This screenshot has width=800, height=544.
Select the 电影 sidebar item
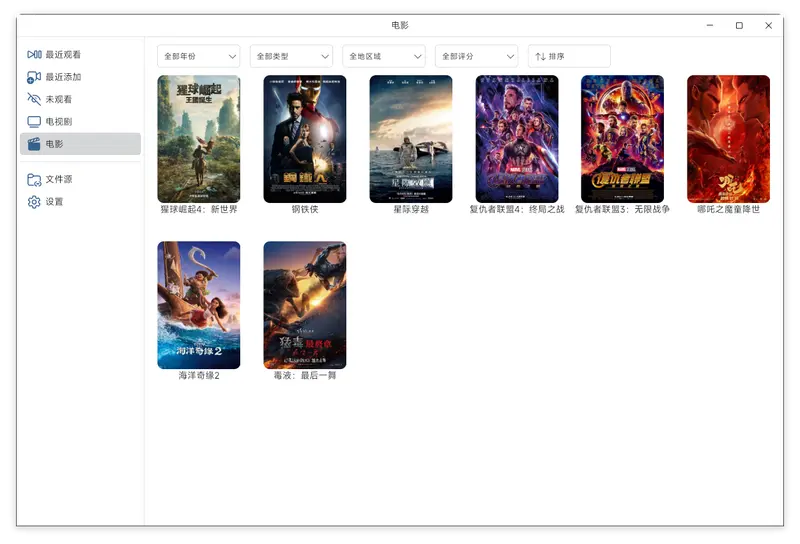click(x=80, y=144)
